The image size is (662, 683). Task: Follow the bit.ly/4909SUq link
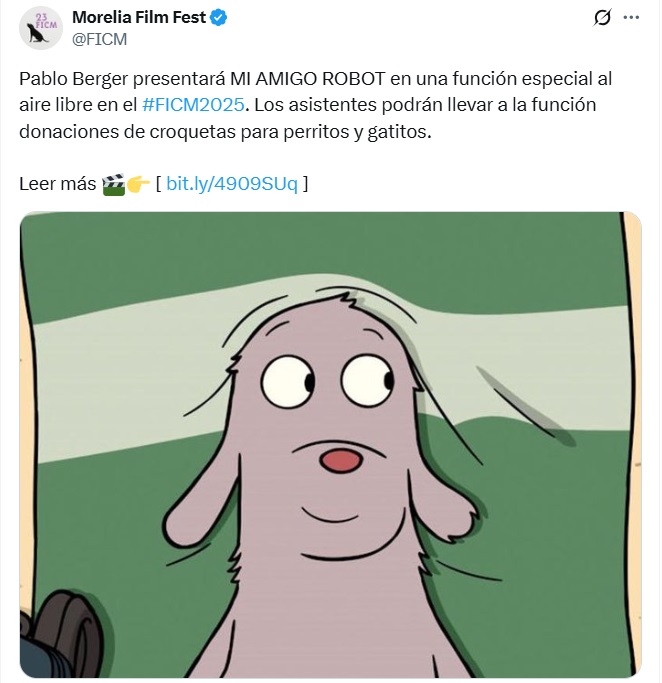(231, 183)
